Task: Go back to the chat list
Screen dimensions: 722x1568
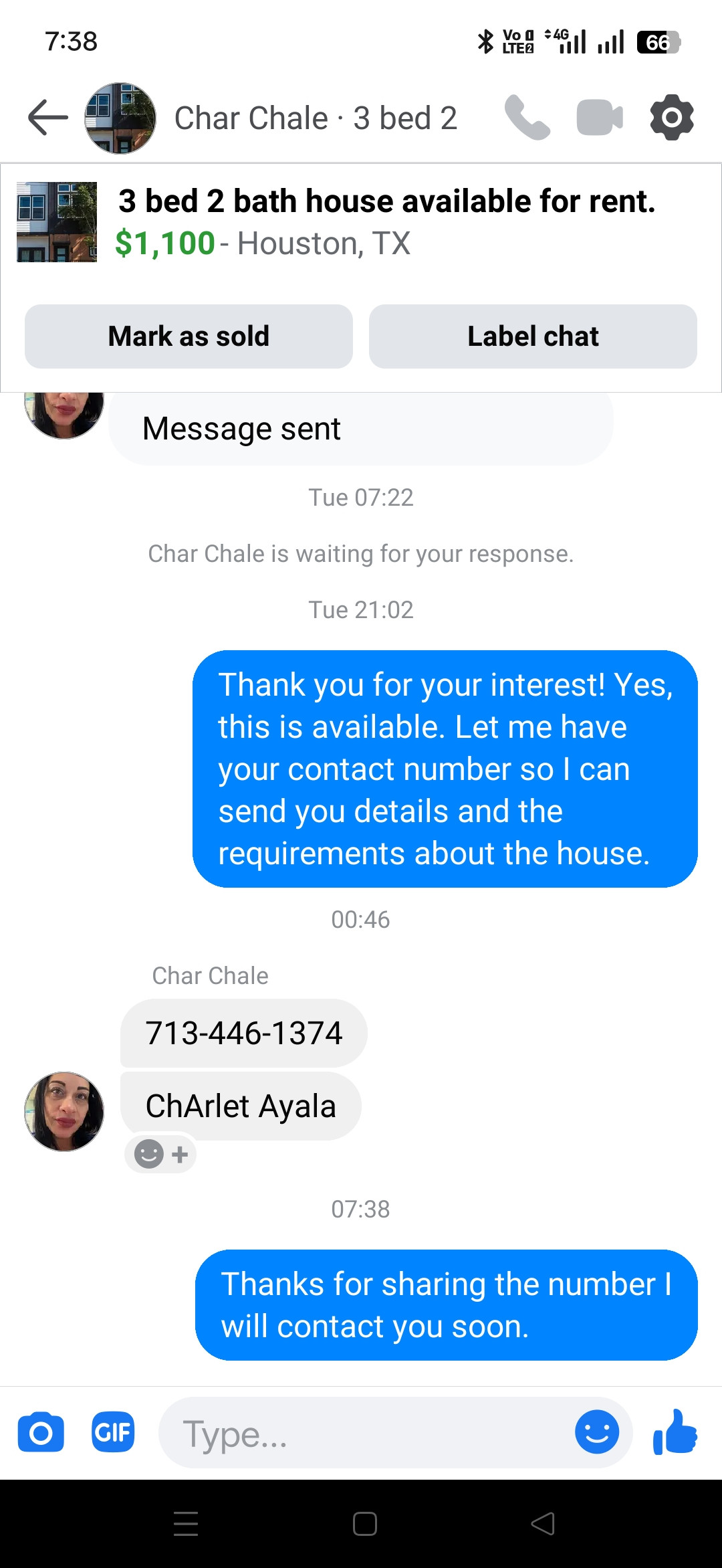Action: pos(48,118)
